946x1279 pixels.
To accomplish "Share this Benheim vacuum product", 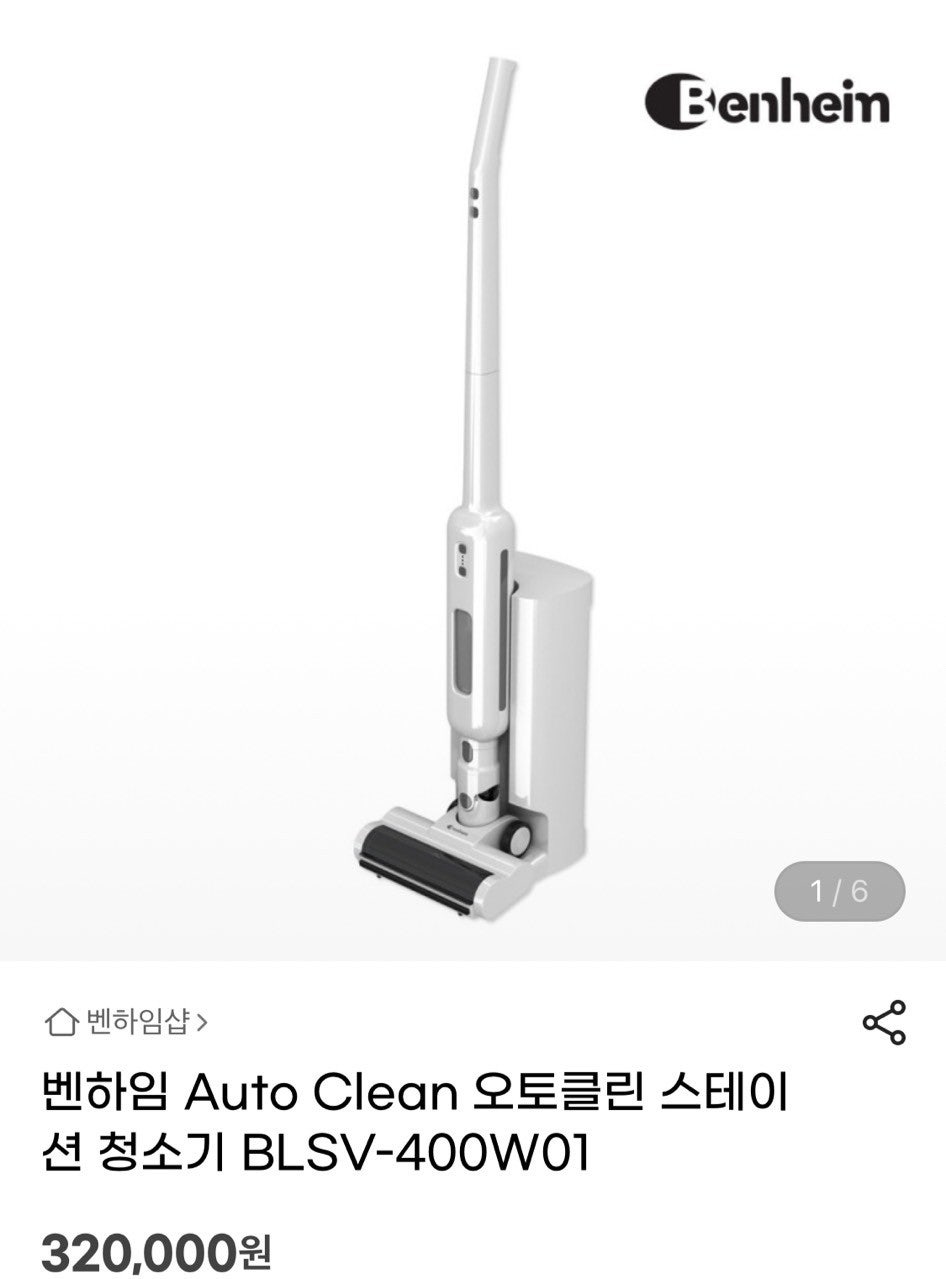I will click(883, 1022).
